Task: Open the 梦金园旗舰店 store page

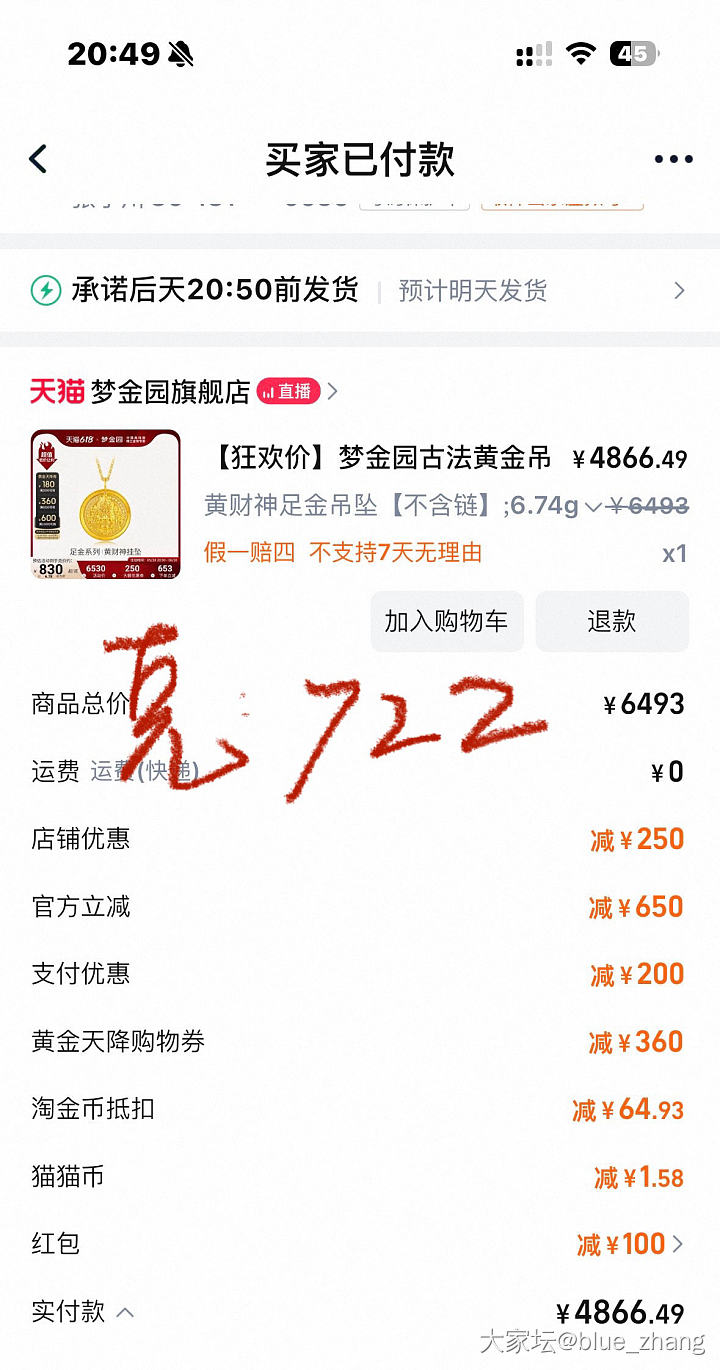Action: (170, 392)
